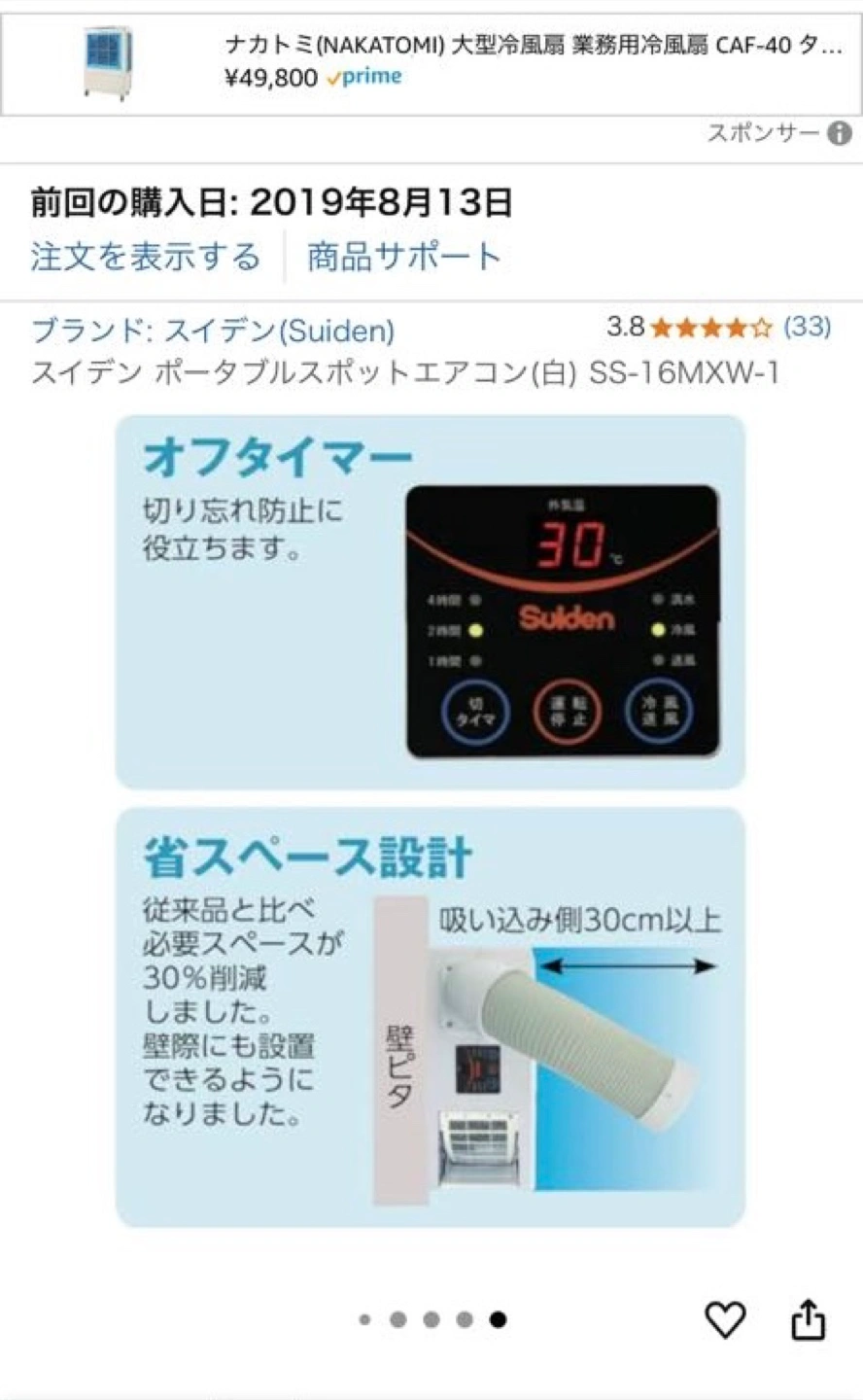Open the product image in full view
863x1400 pixels.
click(431, 822)
